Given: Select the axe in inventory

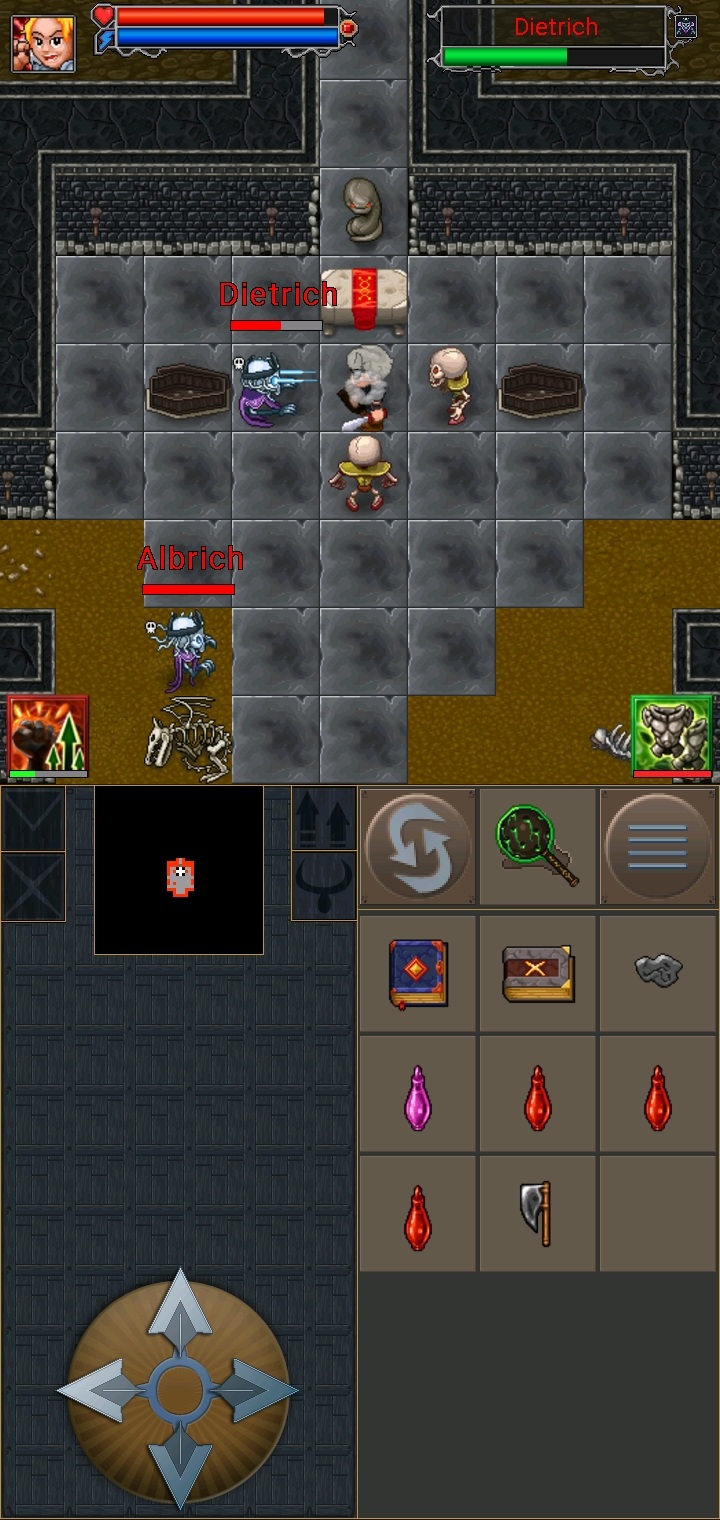Looking at the screenshot, I should click(538, 1213).
